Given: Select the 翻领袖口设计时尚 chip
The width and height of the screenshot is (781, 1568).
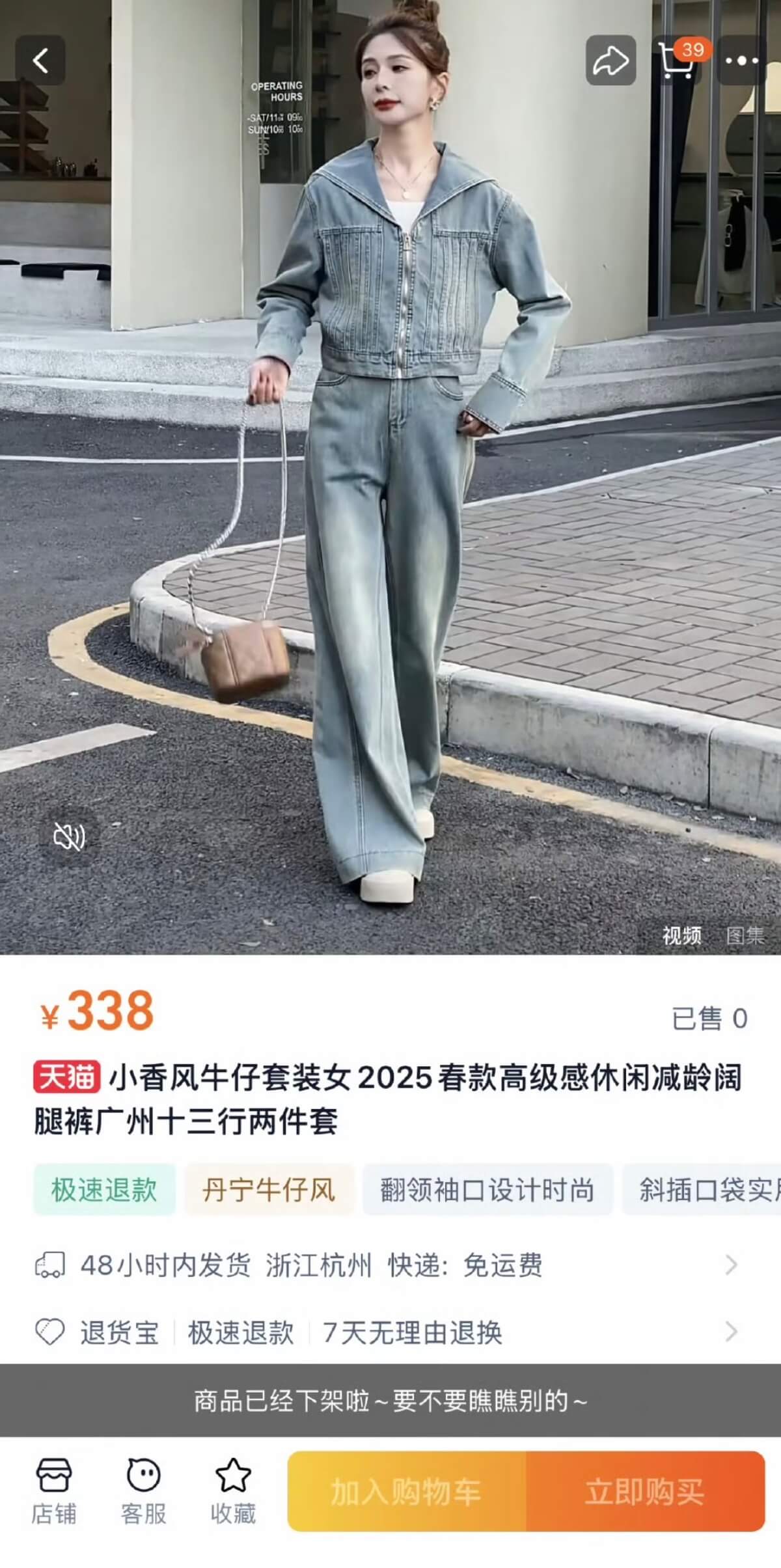Looking at the screenshot, I should (x=487, y=1190).
